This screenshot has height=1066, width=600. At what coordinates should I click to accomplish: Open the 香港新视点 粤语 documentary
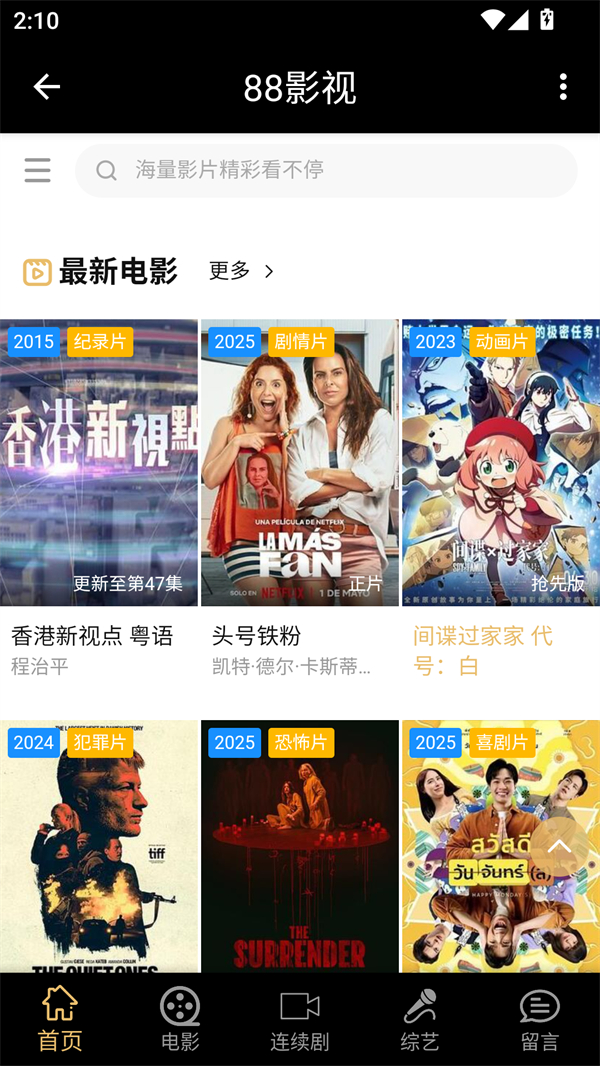pyautogui.click(x=99, y=463)
